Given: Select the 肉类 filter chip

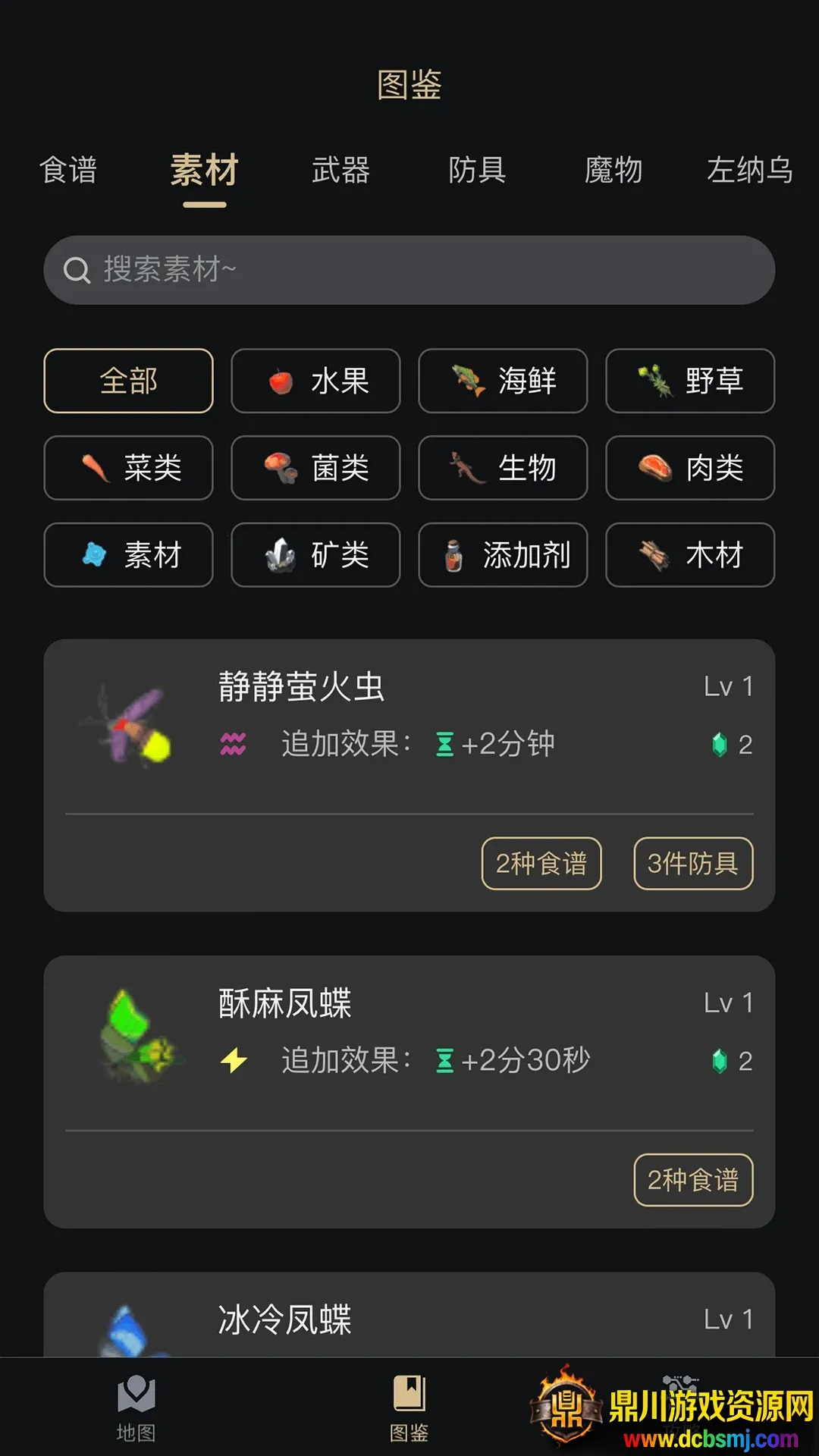Looking at the screenshot, I should pyautogui.click(x=690, y=468).
